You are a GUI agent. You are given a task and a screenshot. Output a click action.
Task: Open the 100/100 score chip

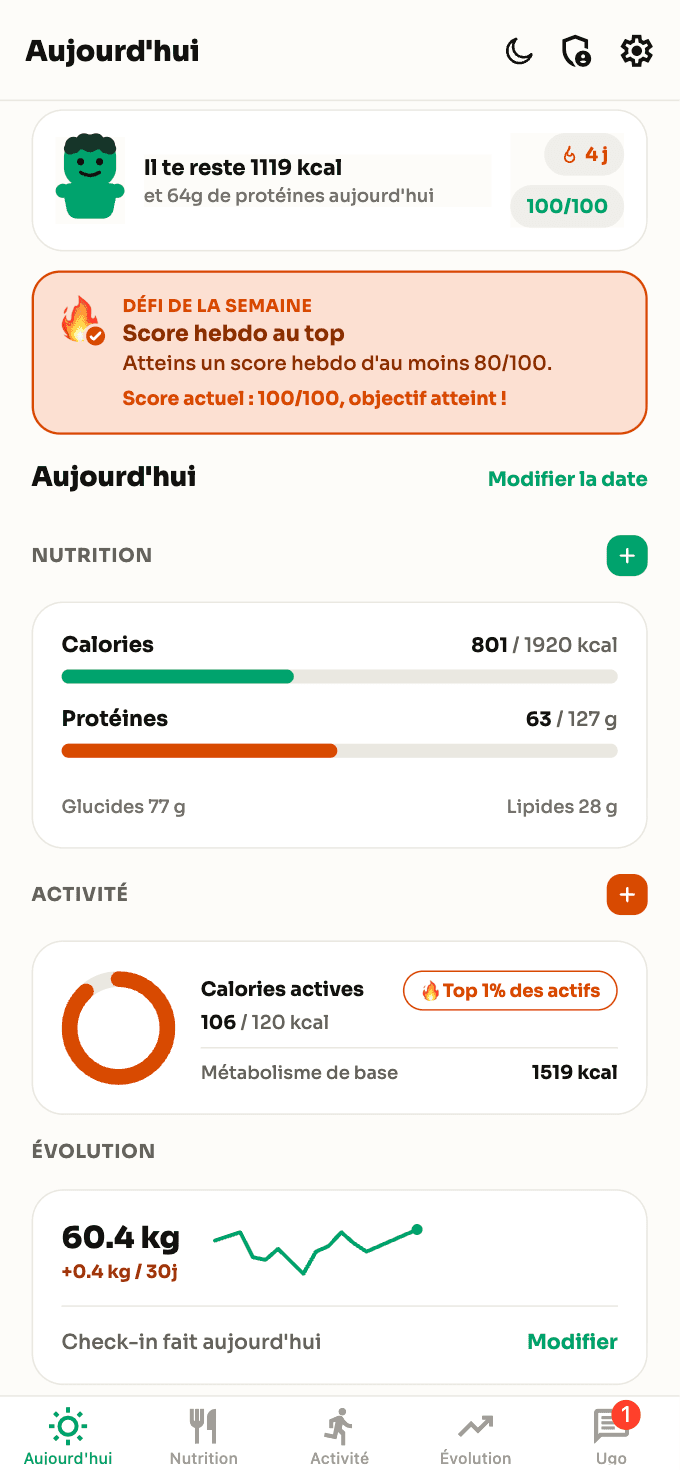567,207
